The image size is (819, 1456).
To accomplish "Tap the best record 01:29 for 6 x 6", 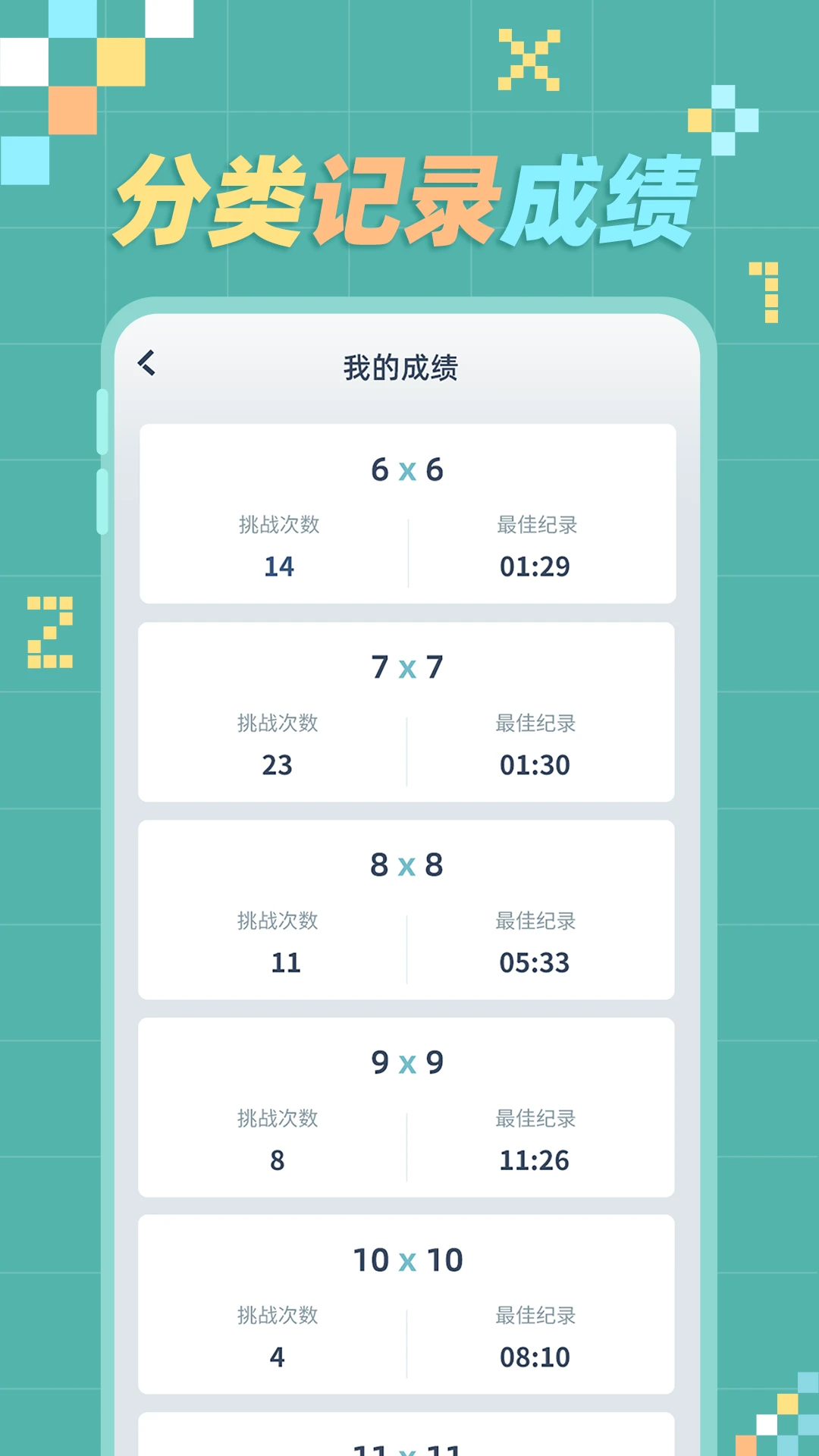I will coord(533,566).
